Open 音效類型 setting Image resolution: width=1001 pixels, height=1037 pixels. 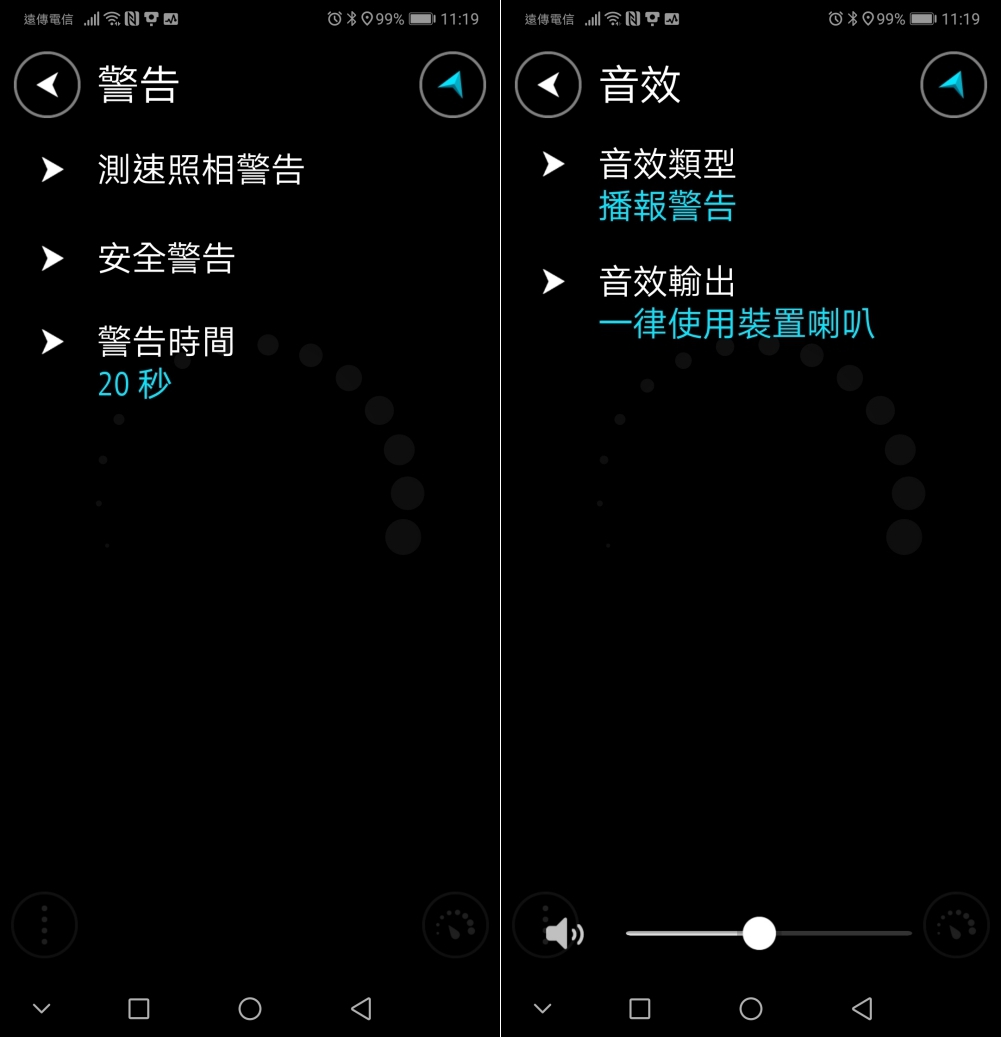667,184
